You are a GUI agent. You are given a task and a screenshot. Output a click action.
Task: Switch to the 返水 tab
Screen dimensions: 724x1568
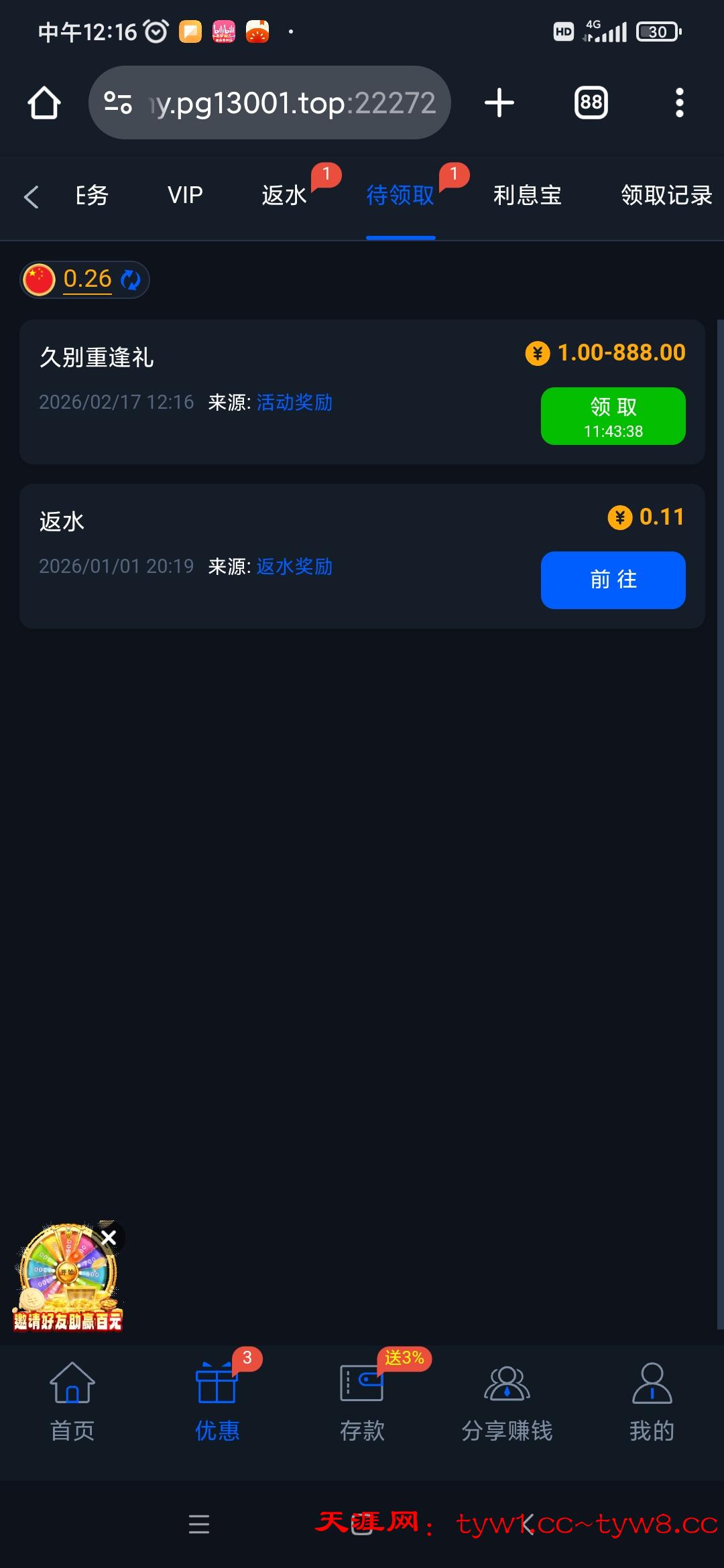[284, 196]
